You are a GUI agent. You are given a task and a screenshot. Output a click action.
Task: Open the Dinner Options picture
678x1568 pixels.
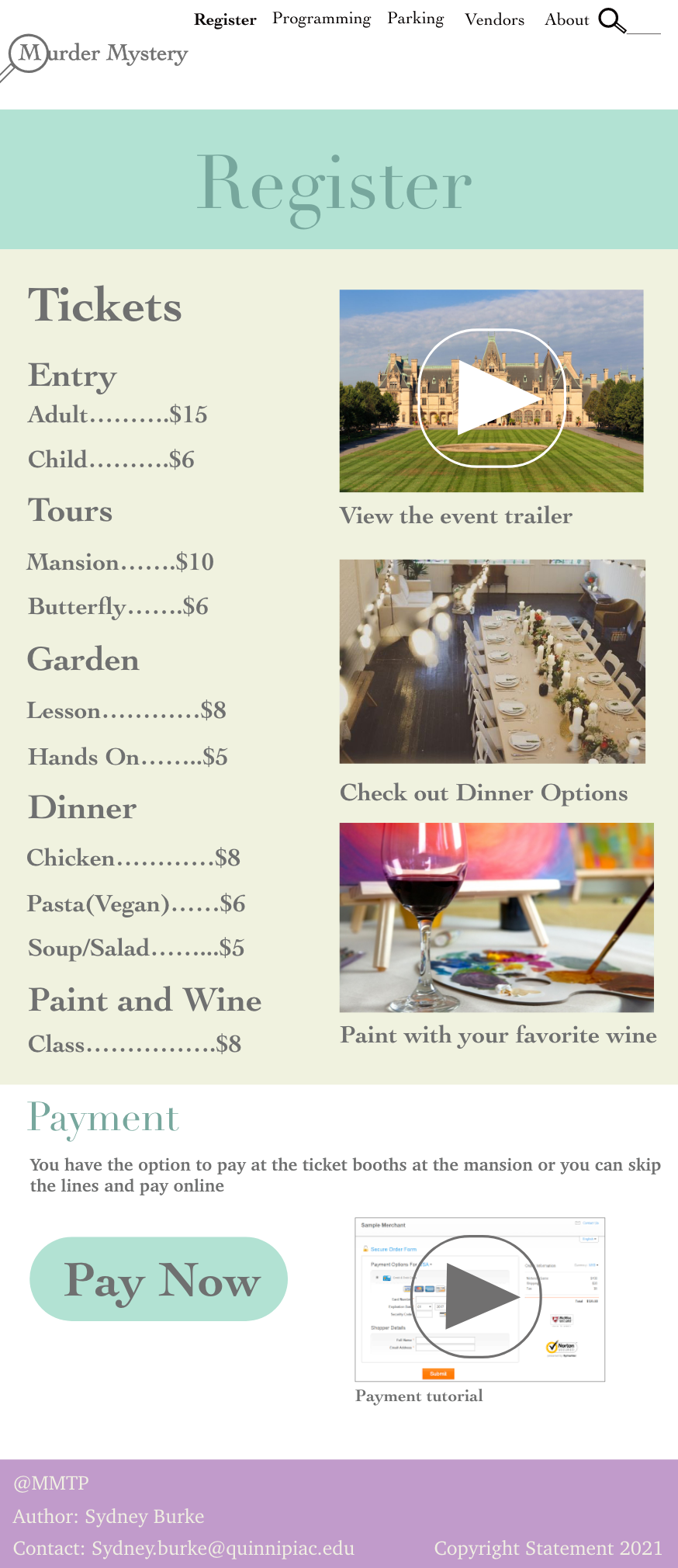(x=493, y=661)
